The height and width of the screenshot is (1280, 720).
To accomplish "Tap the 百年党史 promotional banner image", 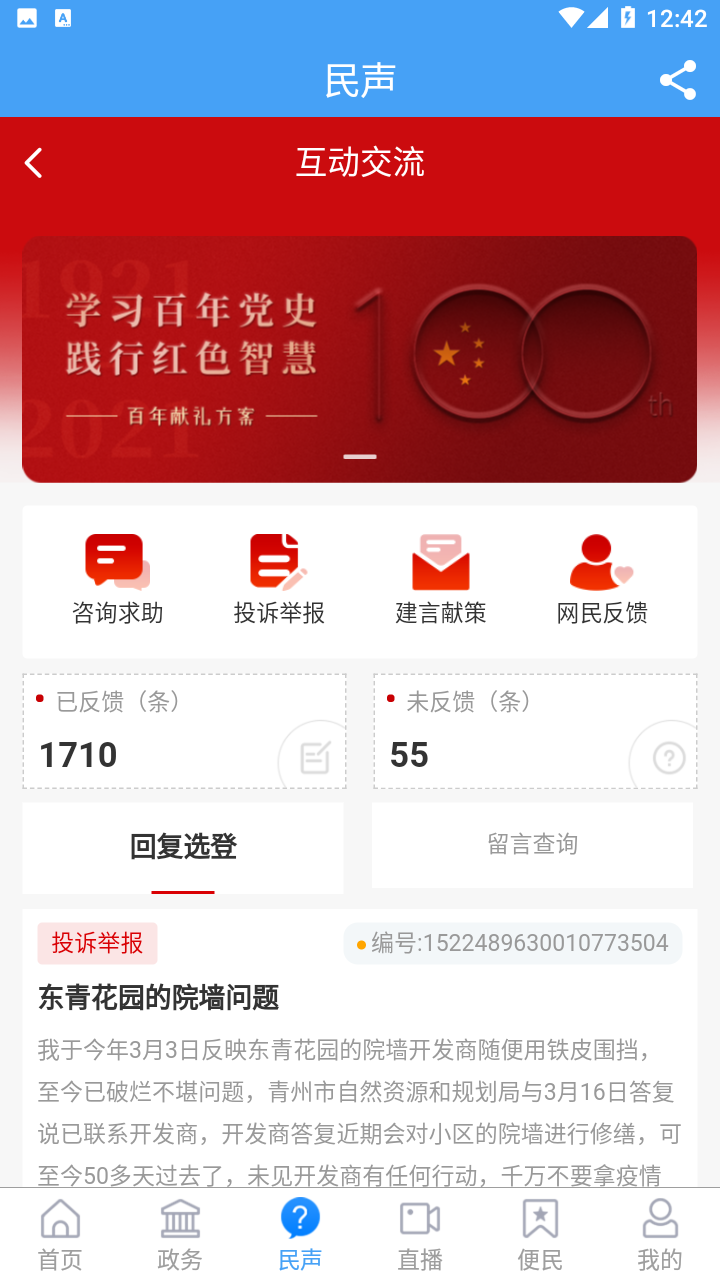I will (x=359, y=358).
